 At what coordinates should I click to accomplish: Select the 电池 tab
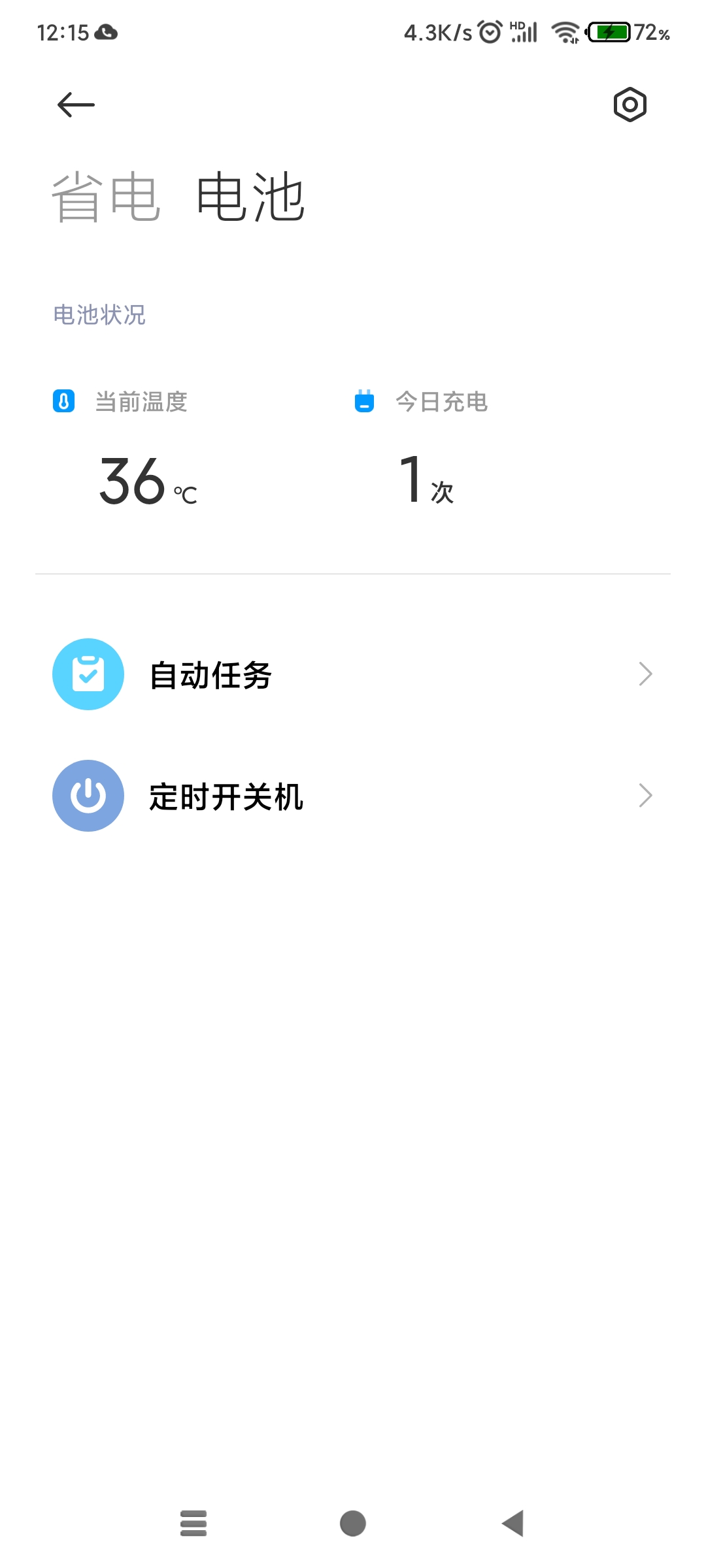point(250,197)
